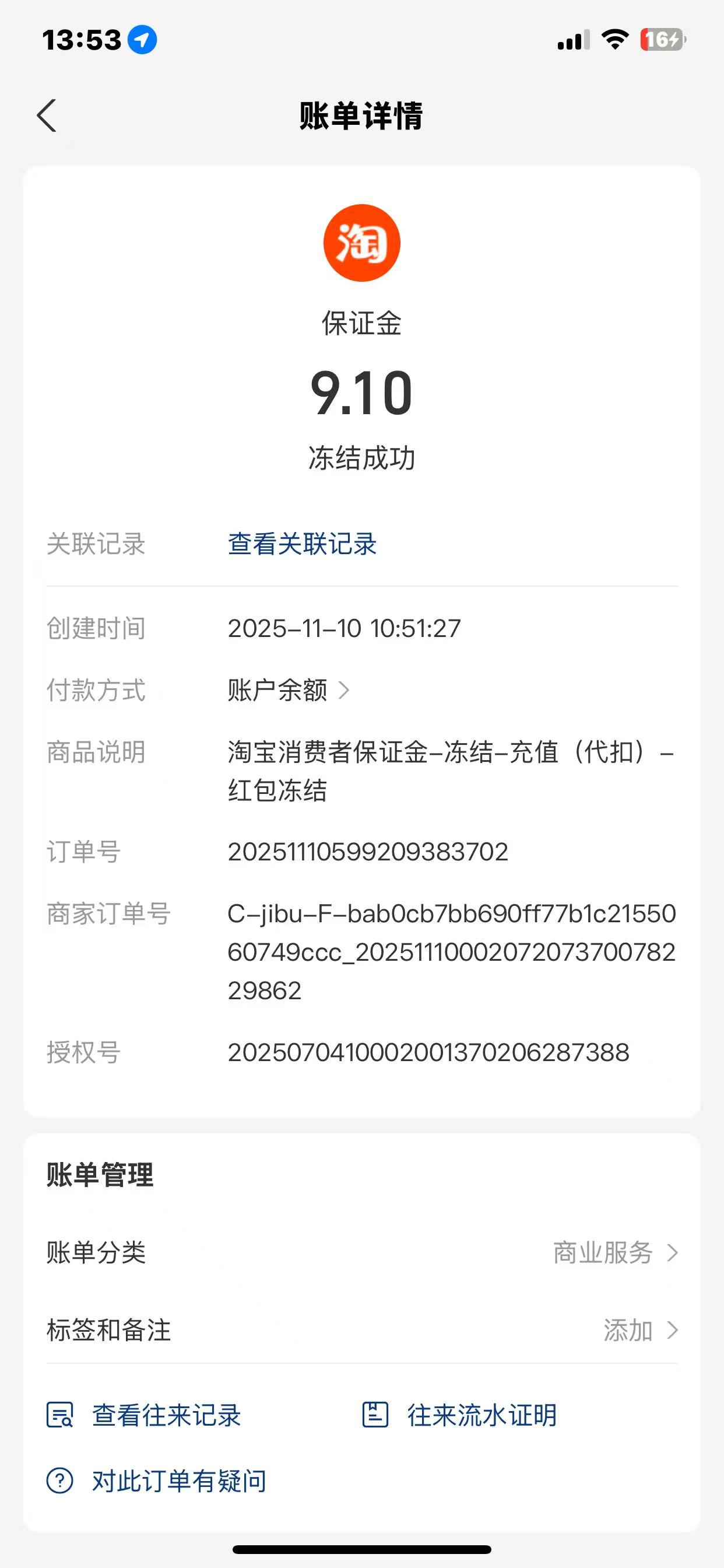Go back from the 账单详情 page
The width and height of the screenshot is (724, 1568).
(x=47, y=116)
